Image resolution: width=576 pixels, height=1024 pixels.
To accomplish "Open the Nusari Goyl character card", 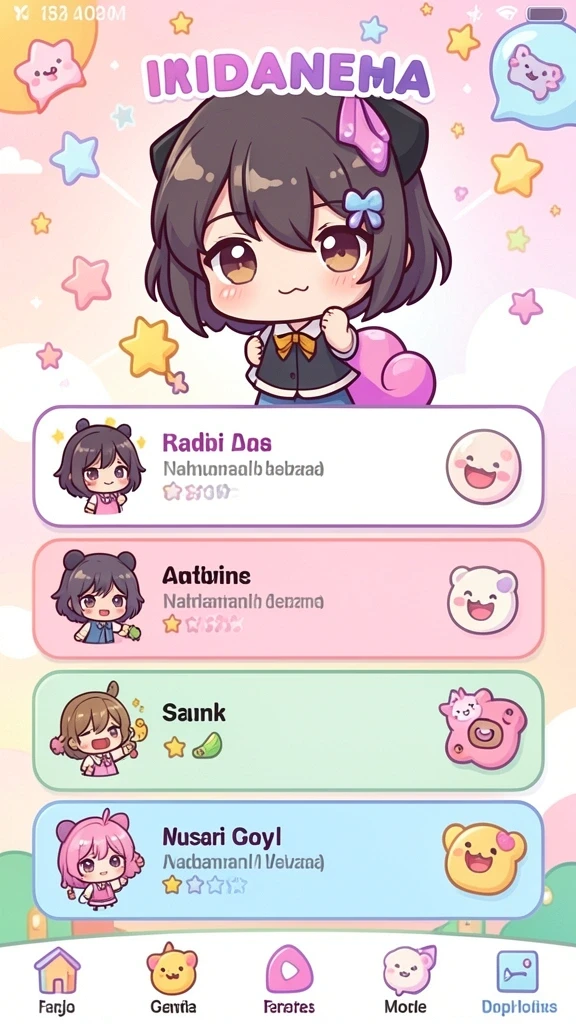I will (x=288, y=860).
